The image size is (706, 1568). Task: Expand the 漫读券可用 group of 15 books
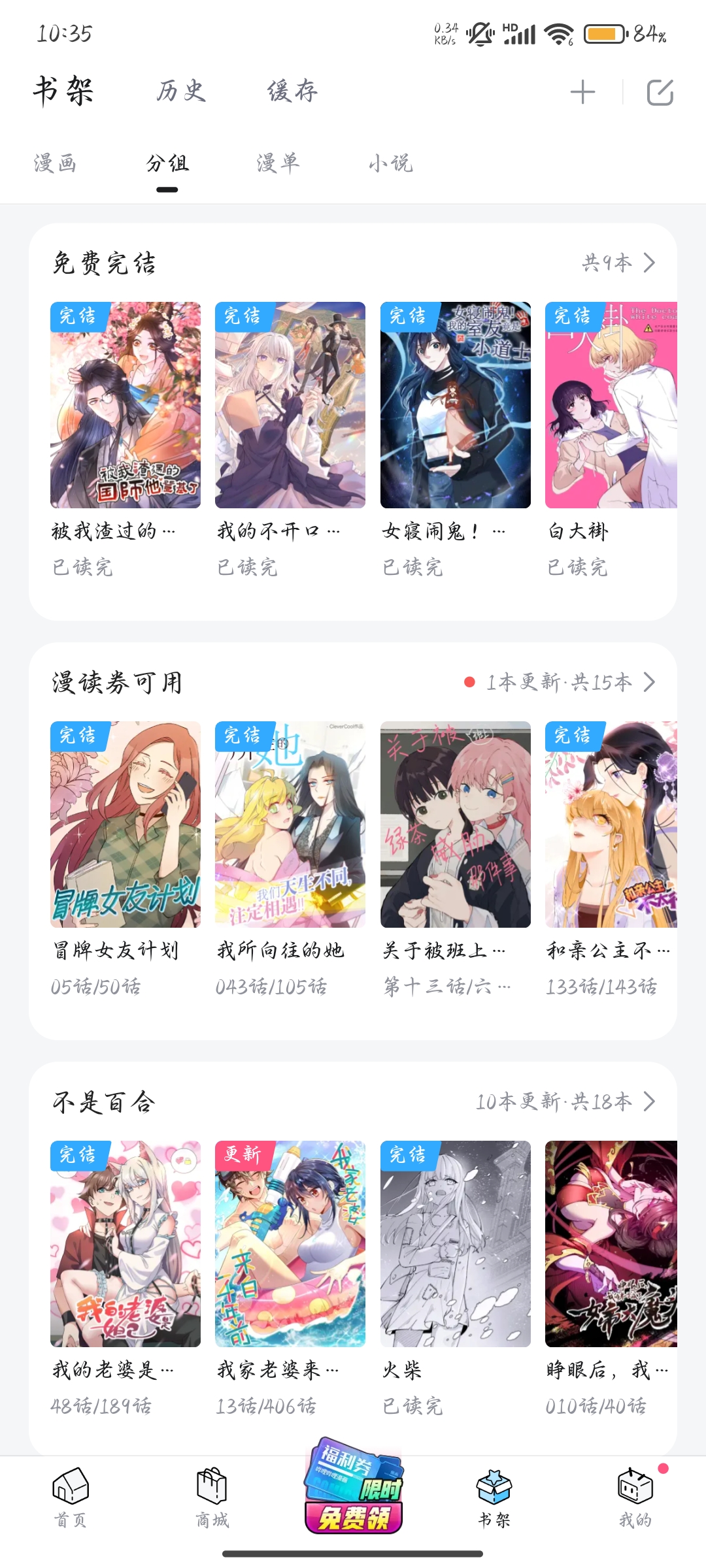pyautogui.click(x=560, y=682)
